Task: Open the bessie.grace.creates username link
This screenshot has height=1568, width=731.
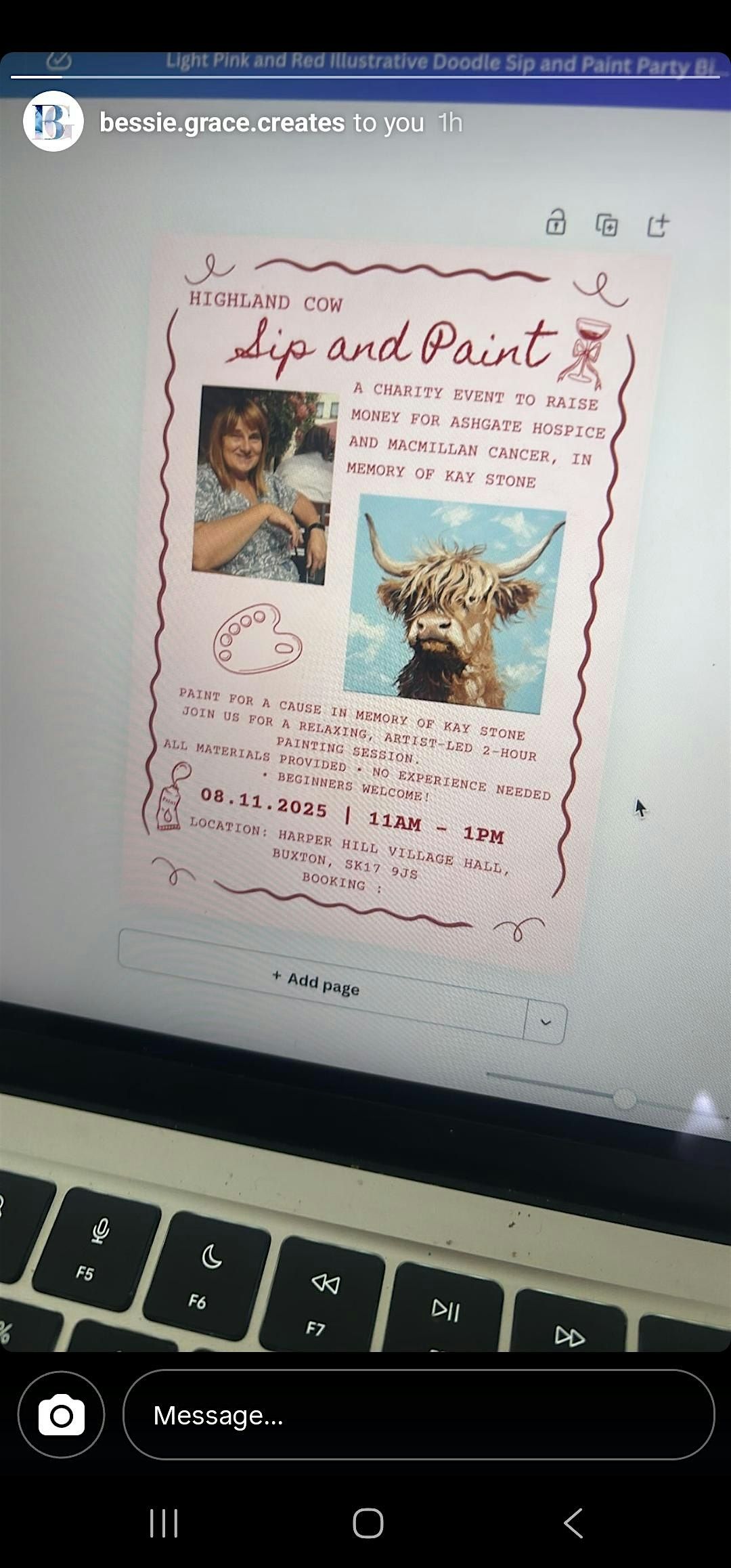Action: click(x=222, y=123)
